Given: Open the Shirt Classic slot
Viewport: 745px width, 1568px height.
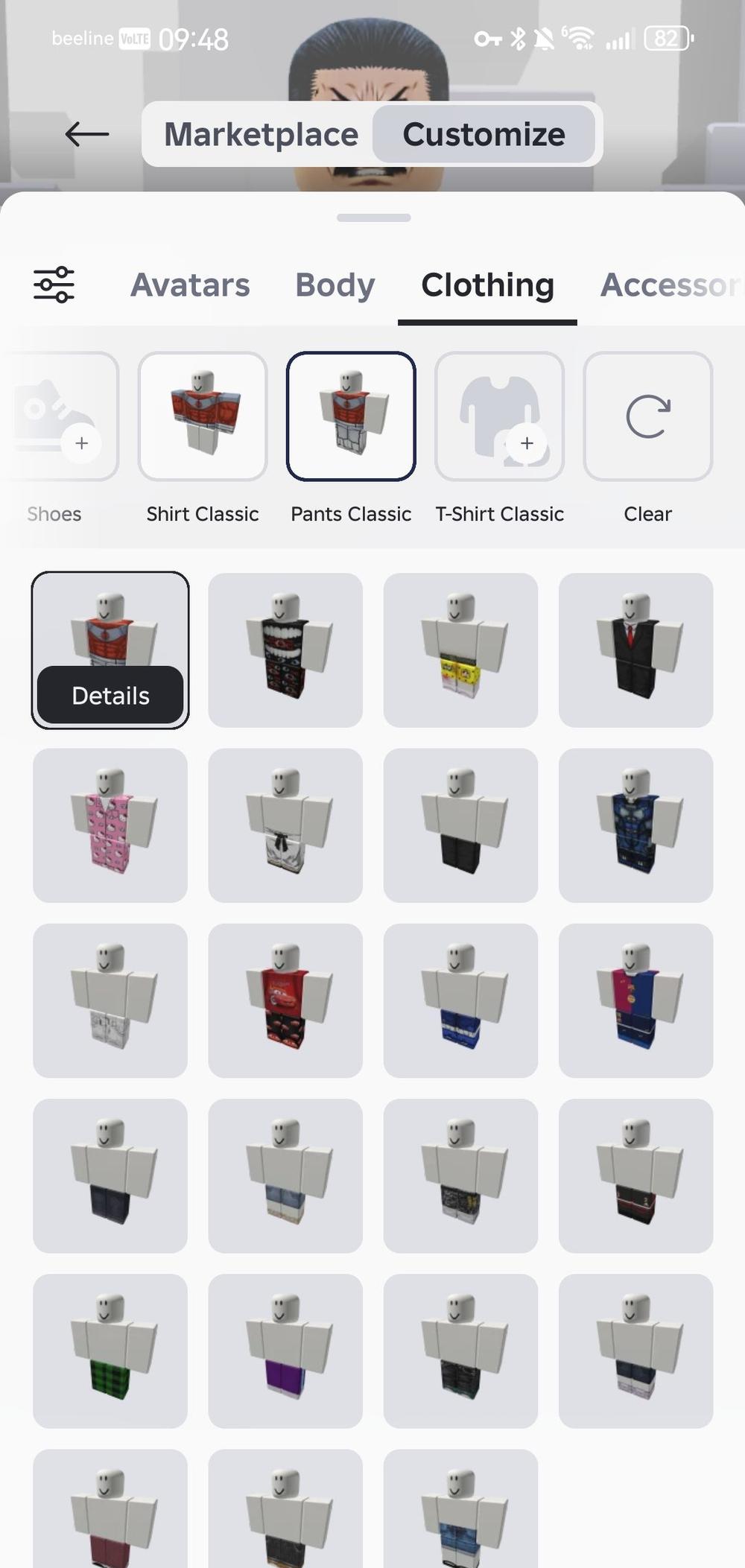Looking at the screenshot, I should 202,417.
